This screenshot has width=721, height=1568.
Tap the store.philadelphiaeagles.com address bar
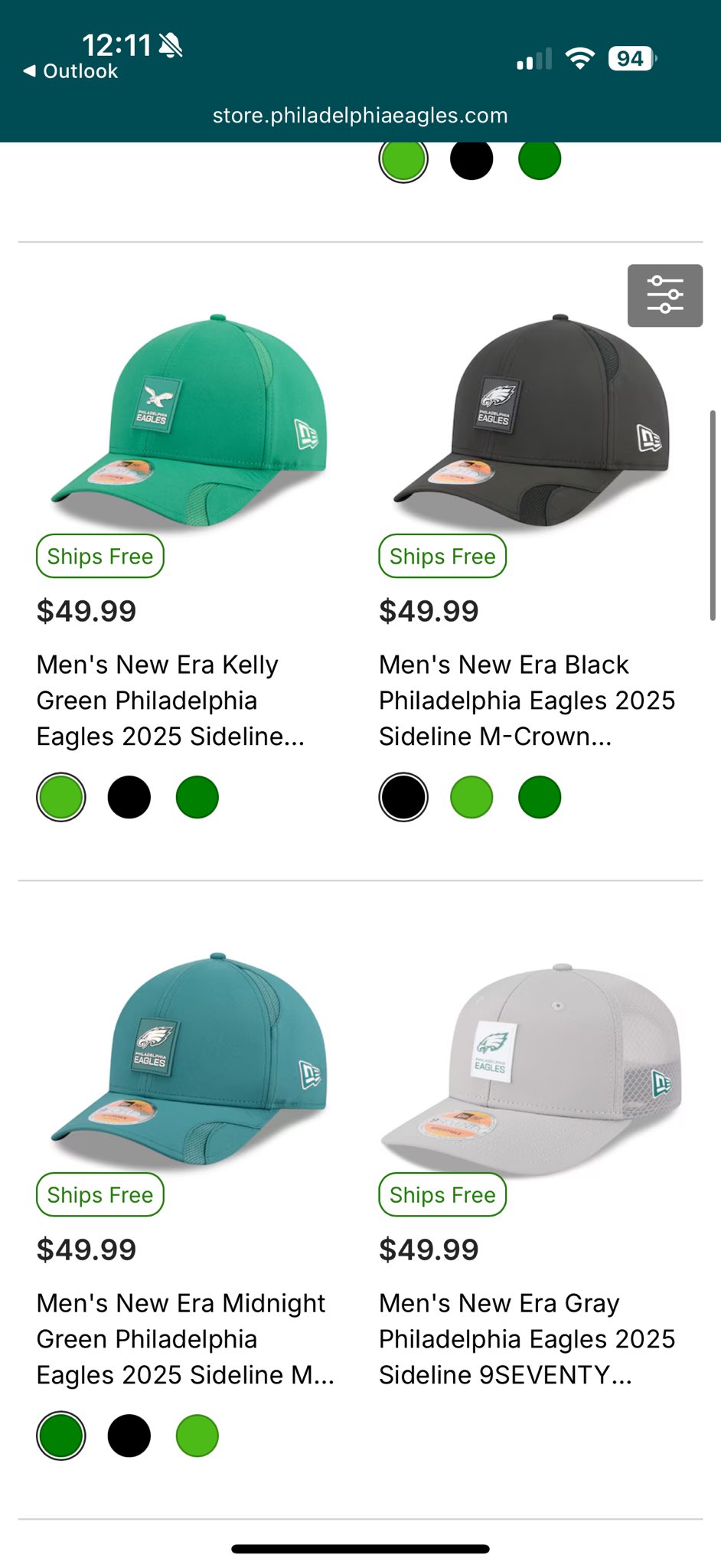(x=360, y=116)
